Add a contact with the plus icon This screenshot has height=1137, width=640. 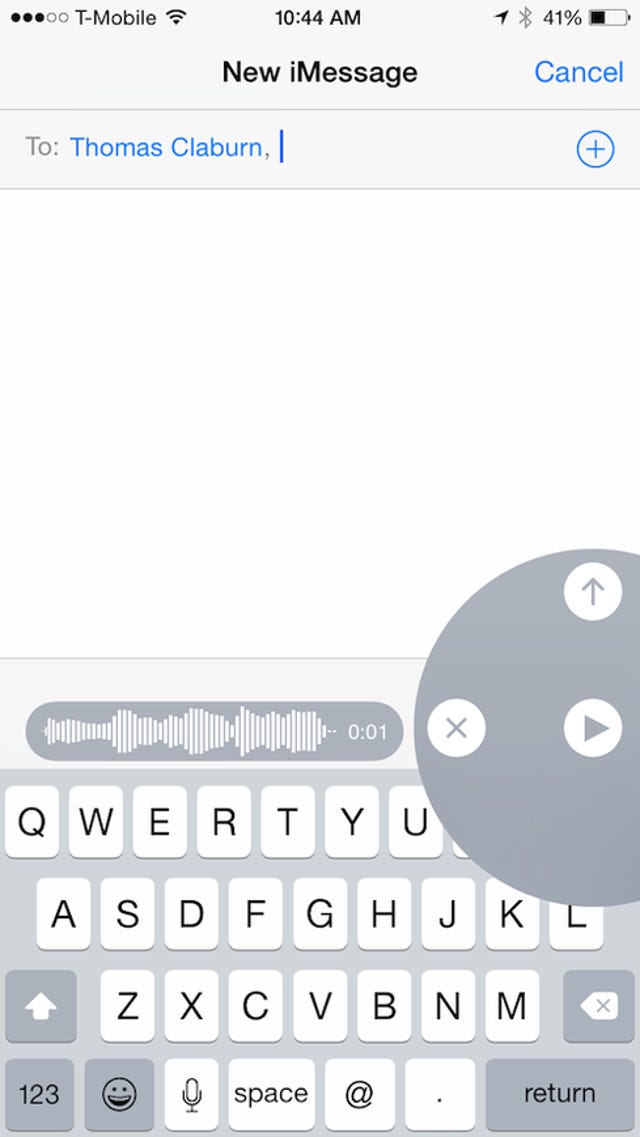click(595, 149)
